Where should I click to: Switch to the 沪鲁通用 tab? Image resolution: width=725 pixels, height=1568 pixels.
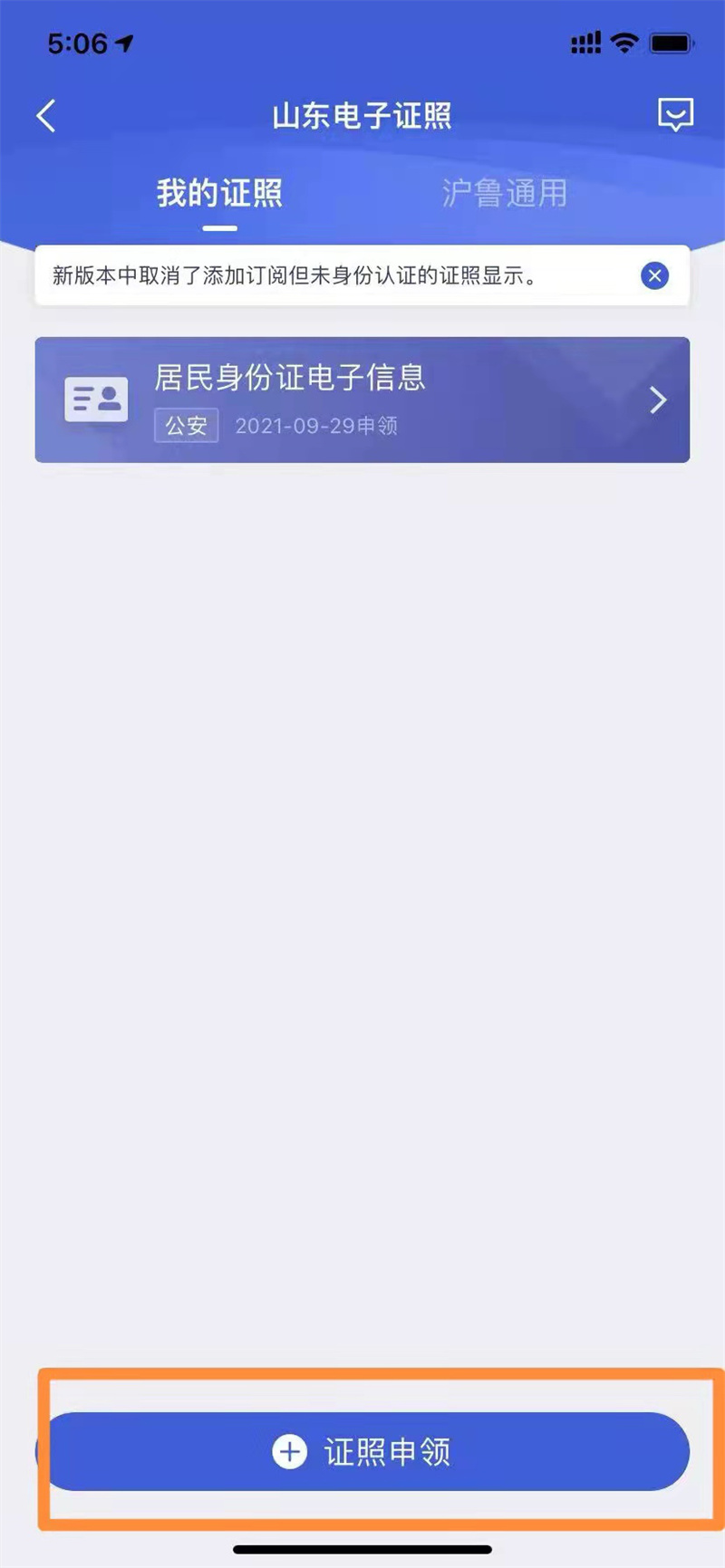coord(504,193)
